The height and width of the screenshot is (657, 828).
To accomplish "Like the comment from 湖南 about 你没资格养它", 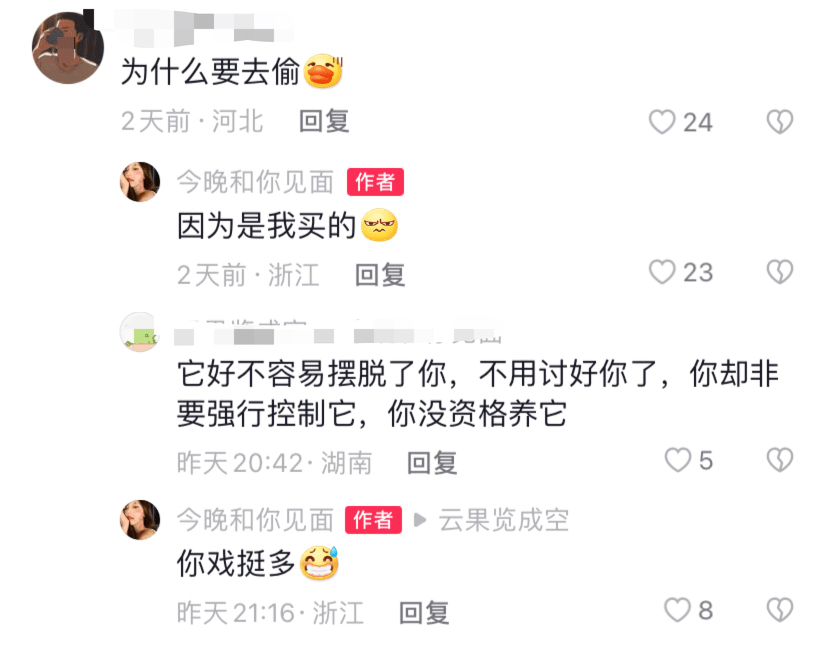I will [x=678, y=460].
